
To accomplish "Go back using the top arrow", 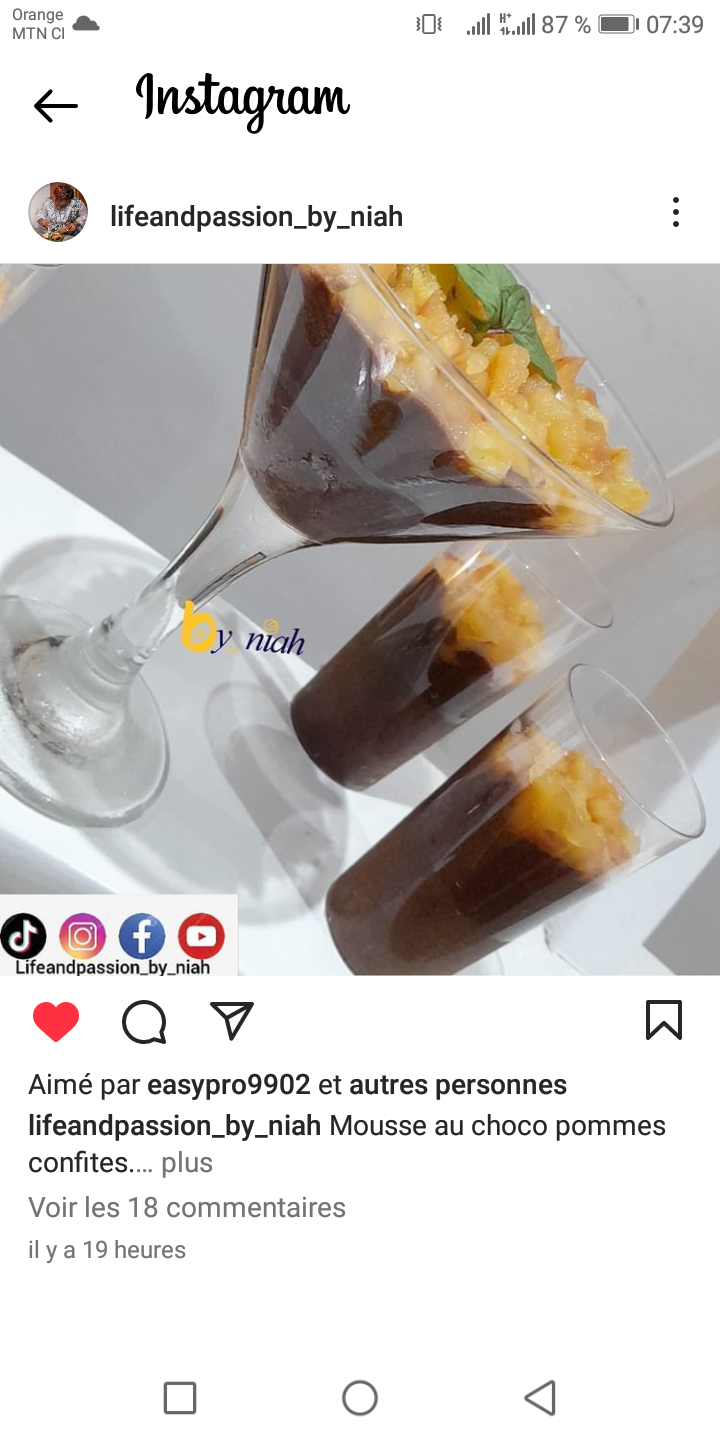I will click(x=56, y=105).
